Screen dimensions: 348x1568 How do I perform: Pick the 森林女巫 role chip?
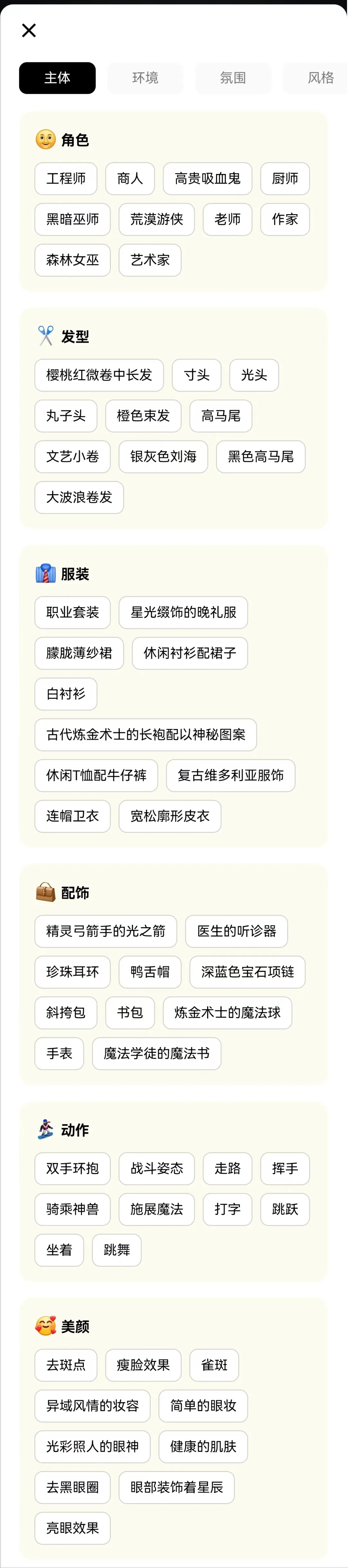tap(73, 260)
